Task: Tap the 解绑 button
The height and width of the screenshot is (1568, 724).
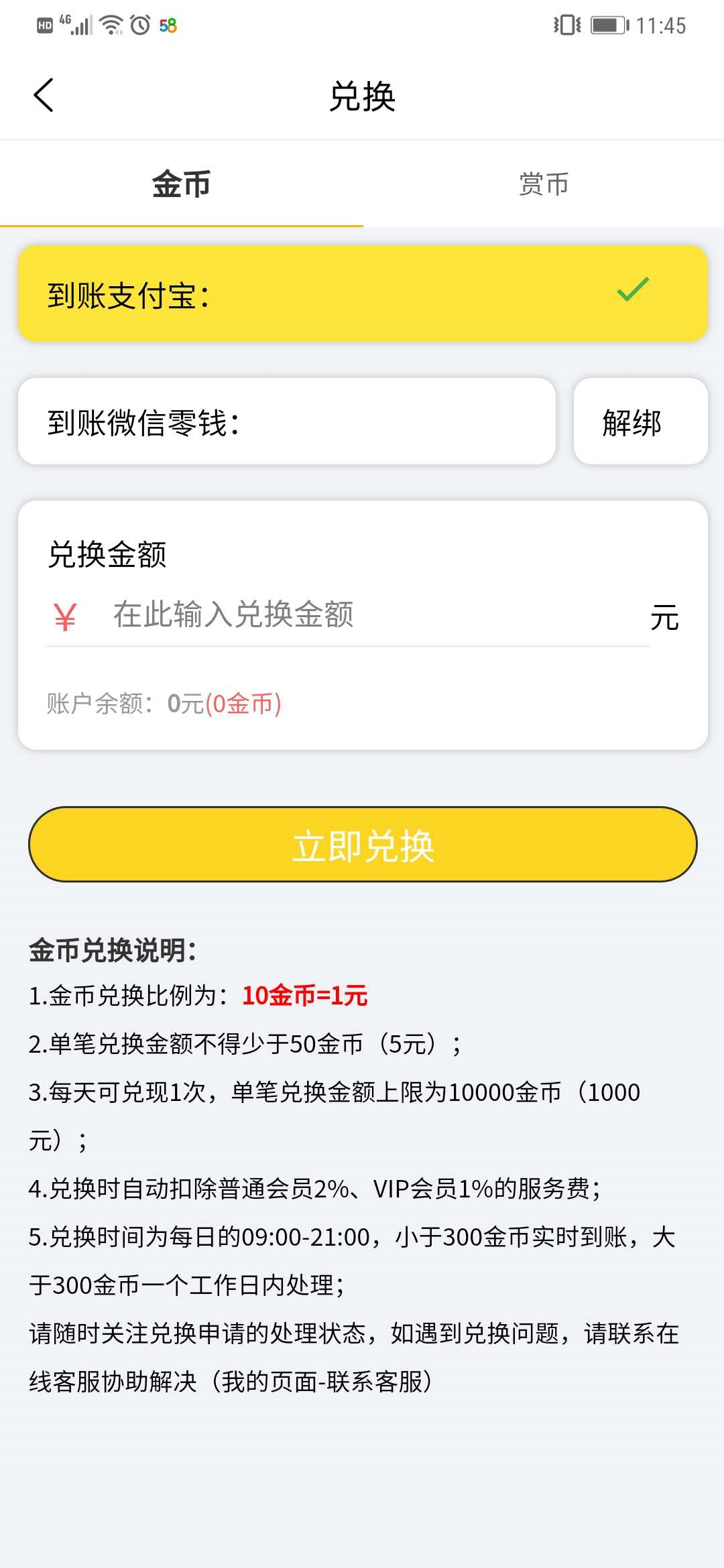Action: point(641,421)
